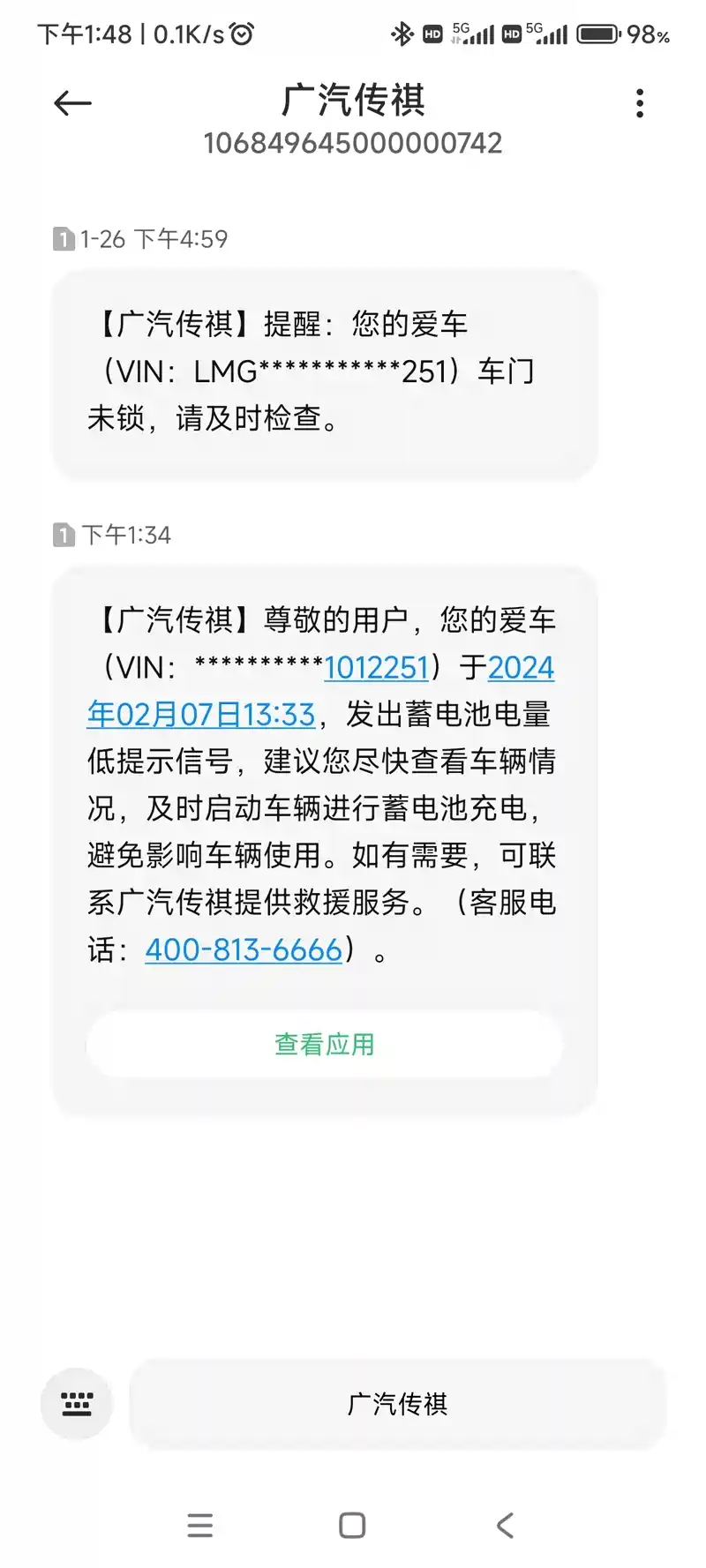
Task: Go back to the message list
Action: [72, 104]
